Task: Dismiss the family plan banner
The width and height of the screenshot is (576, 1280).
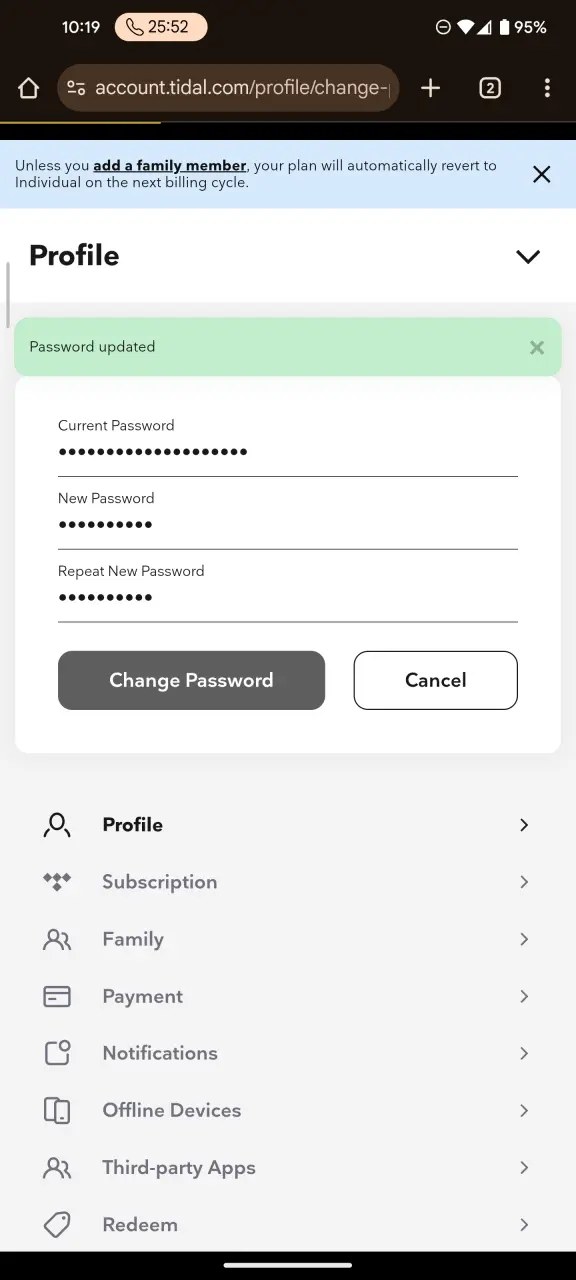Action: click(x=541, y=174)
